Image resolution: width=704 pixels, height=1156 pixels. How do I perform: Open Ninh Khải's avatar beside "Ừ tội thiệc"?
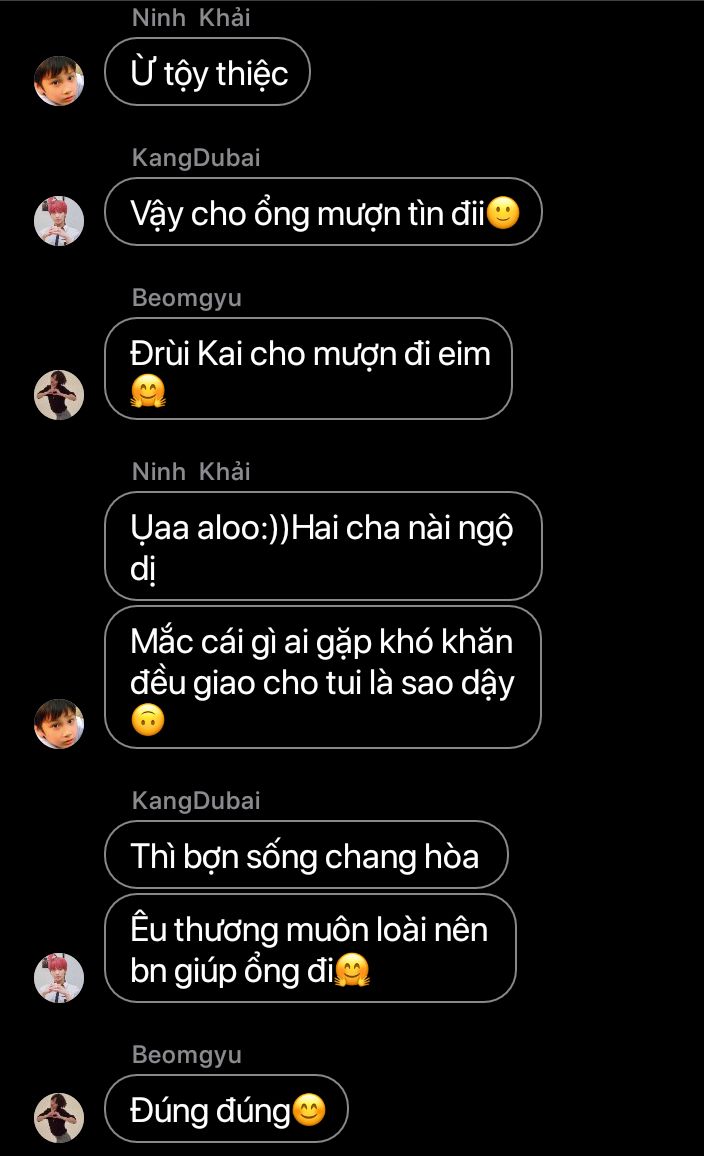pyautogui.click(x=59, y=81)
